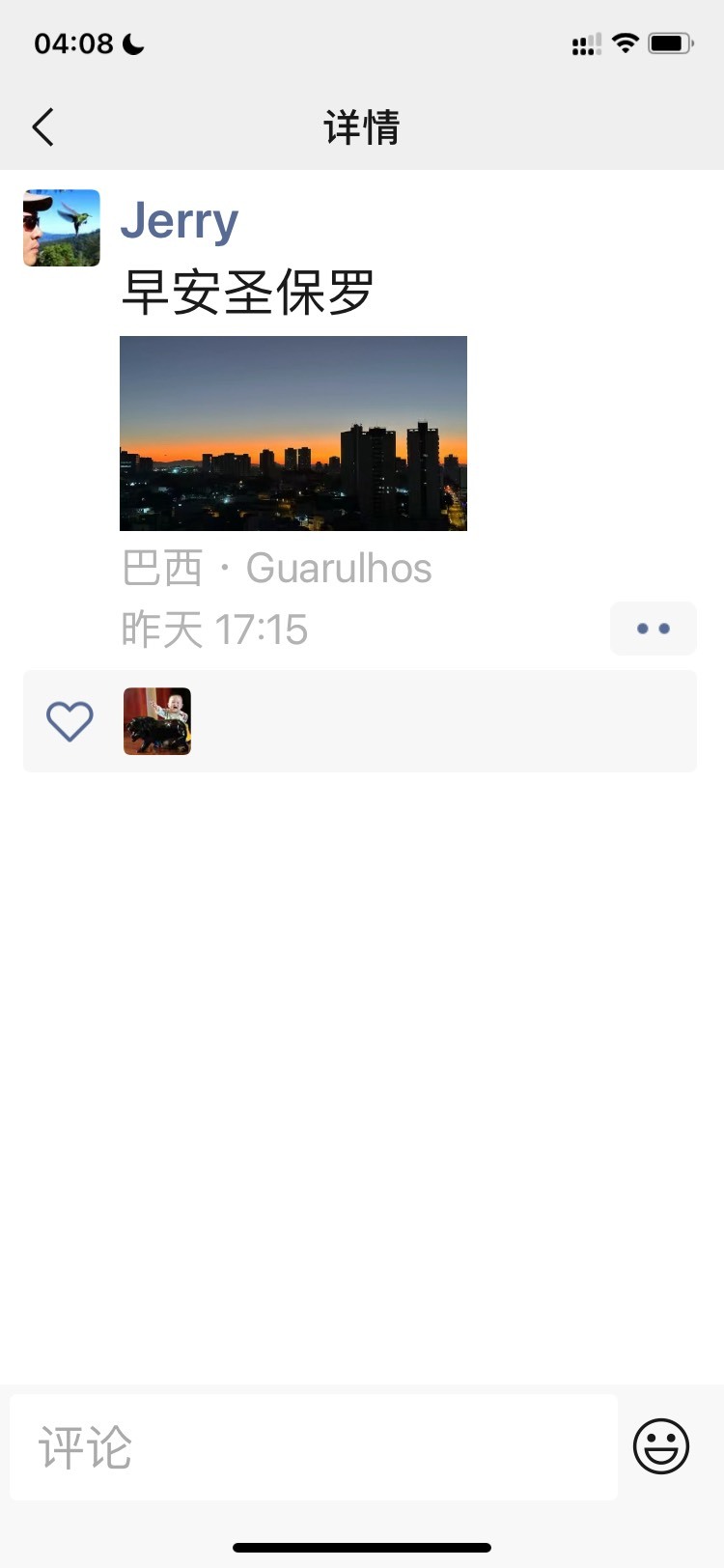724x1568 pixels.
Task: Tap the 评论 comment input field
Action: click(314, 1447)
